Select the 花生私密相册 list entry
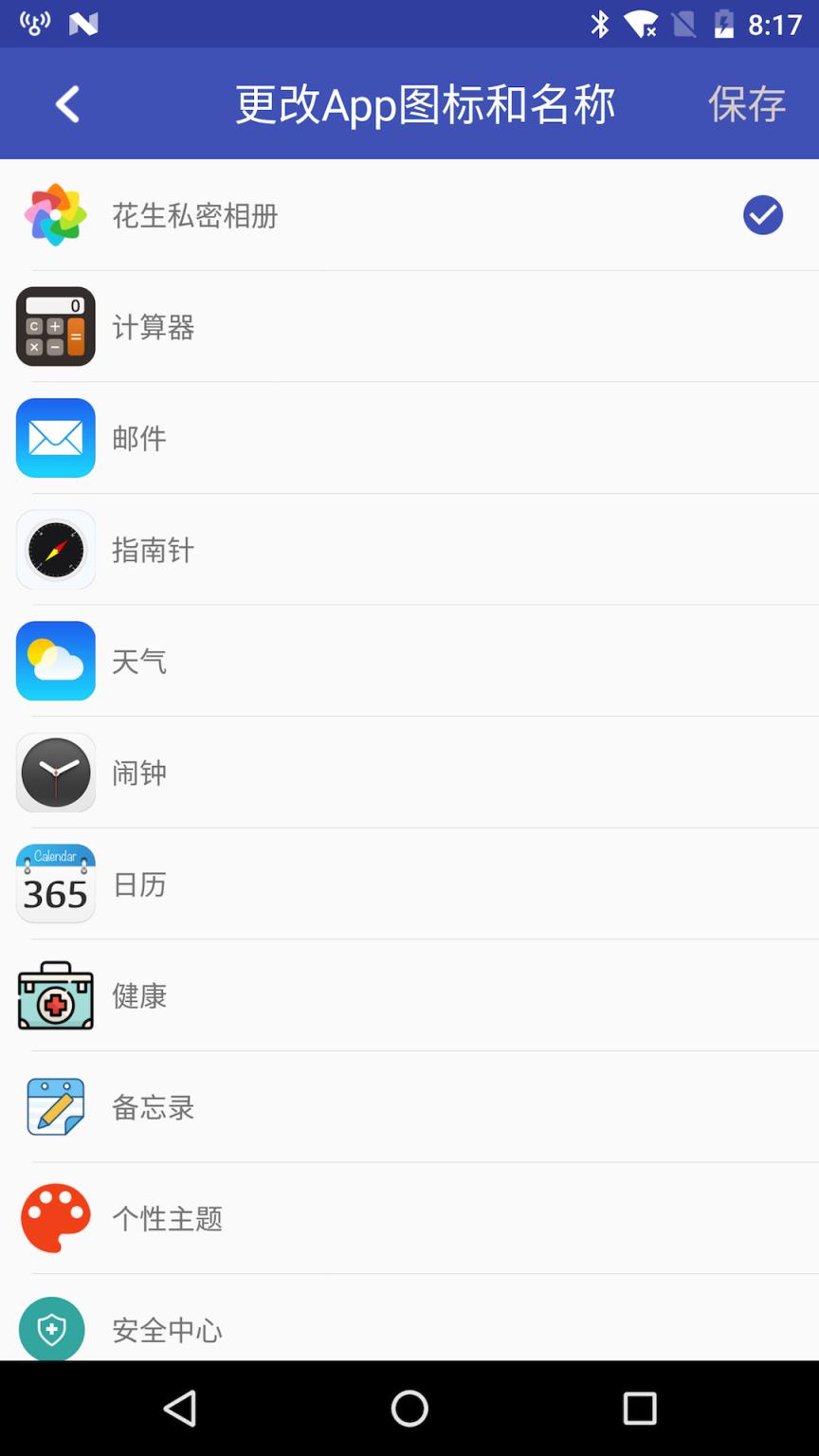Viewport: 819px width, 1456px height. 408,215
